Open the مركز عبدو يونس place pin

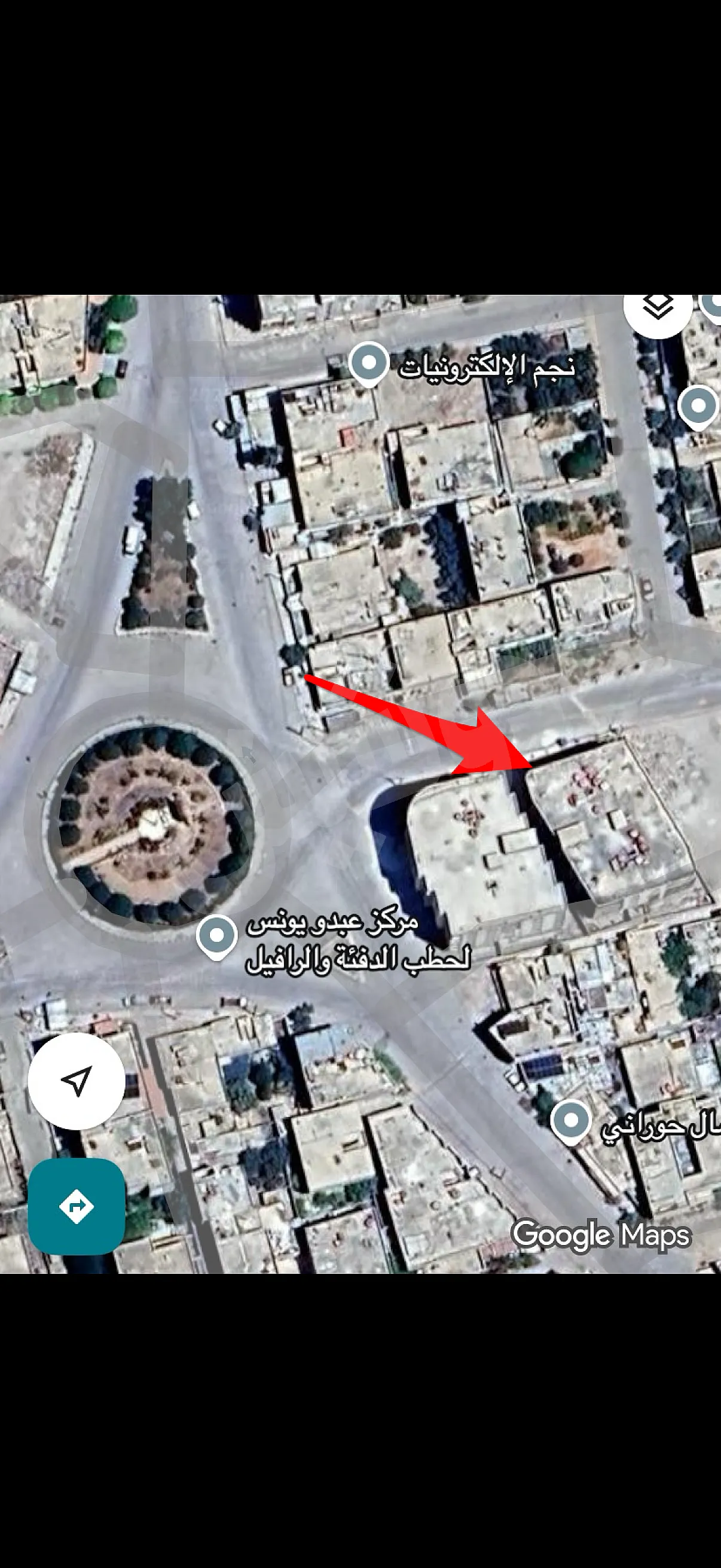click(x=216, y=936)
